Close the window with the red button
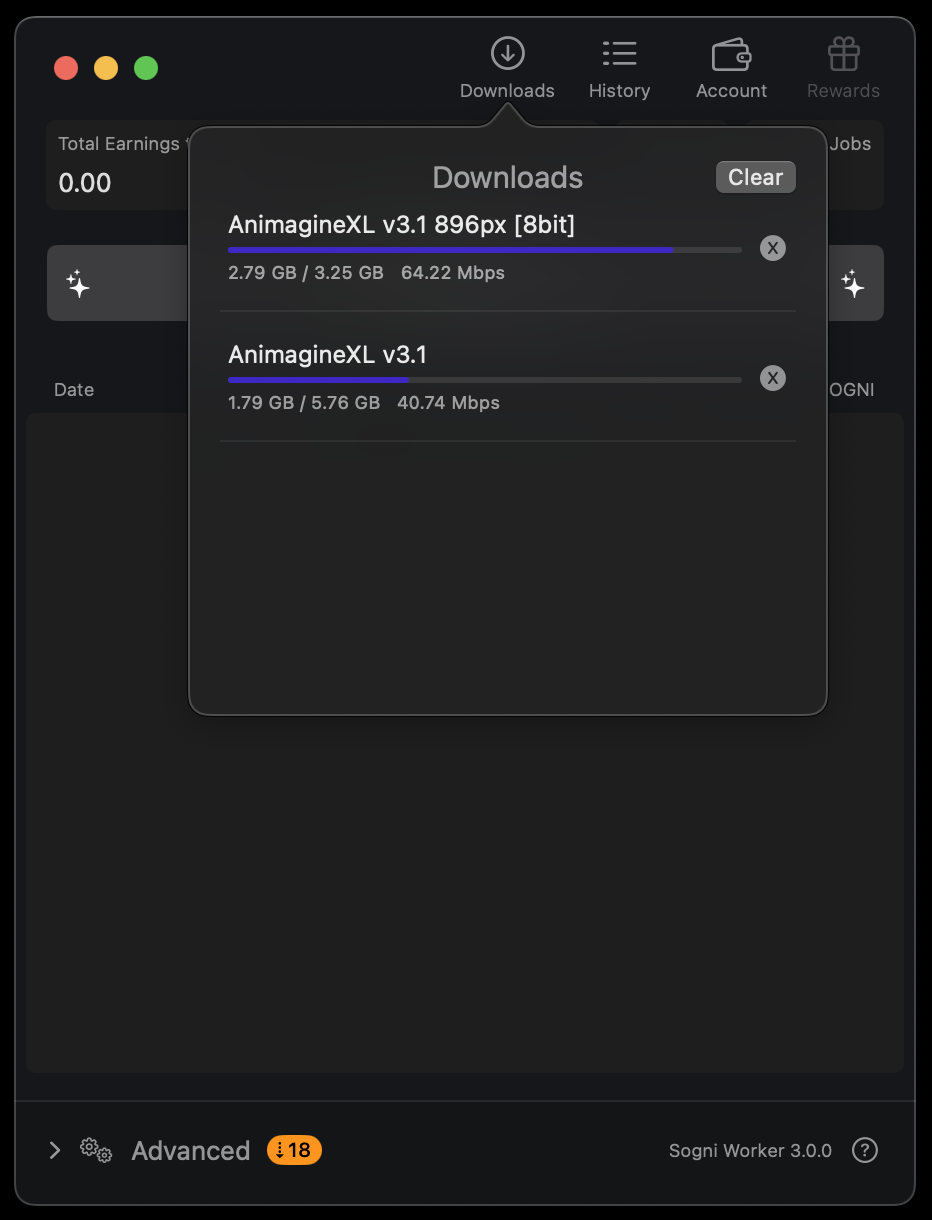This screenshot has height=1220, width=932. click(x=66, y=68)
